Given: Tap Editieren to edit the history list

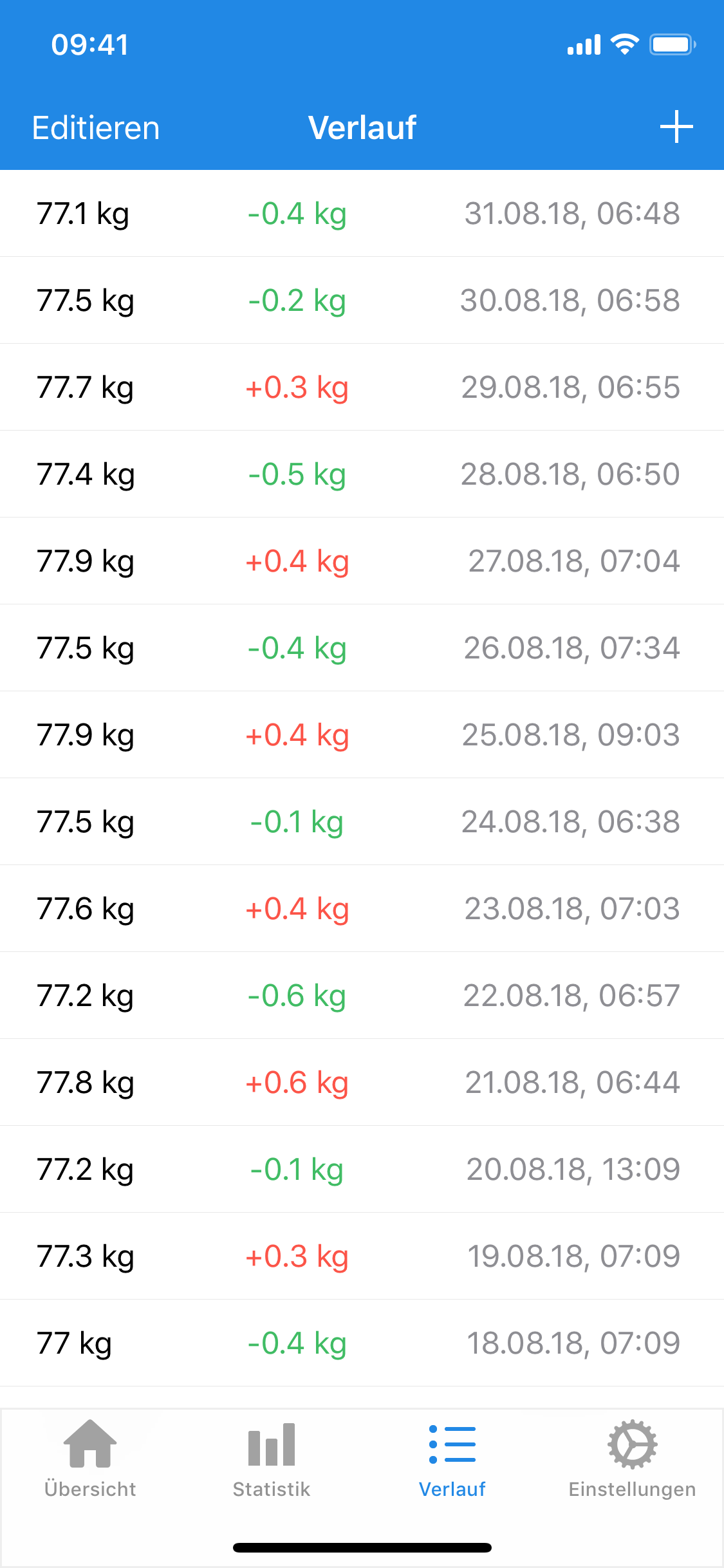Looking at the screenshot, I should click(95, 127).
